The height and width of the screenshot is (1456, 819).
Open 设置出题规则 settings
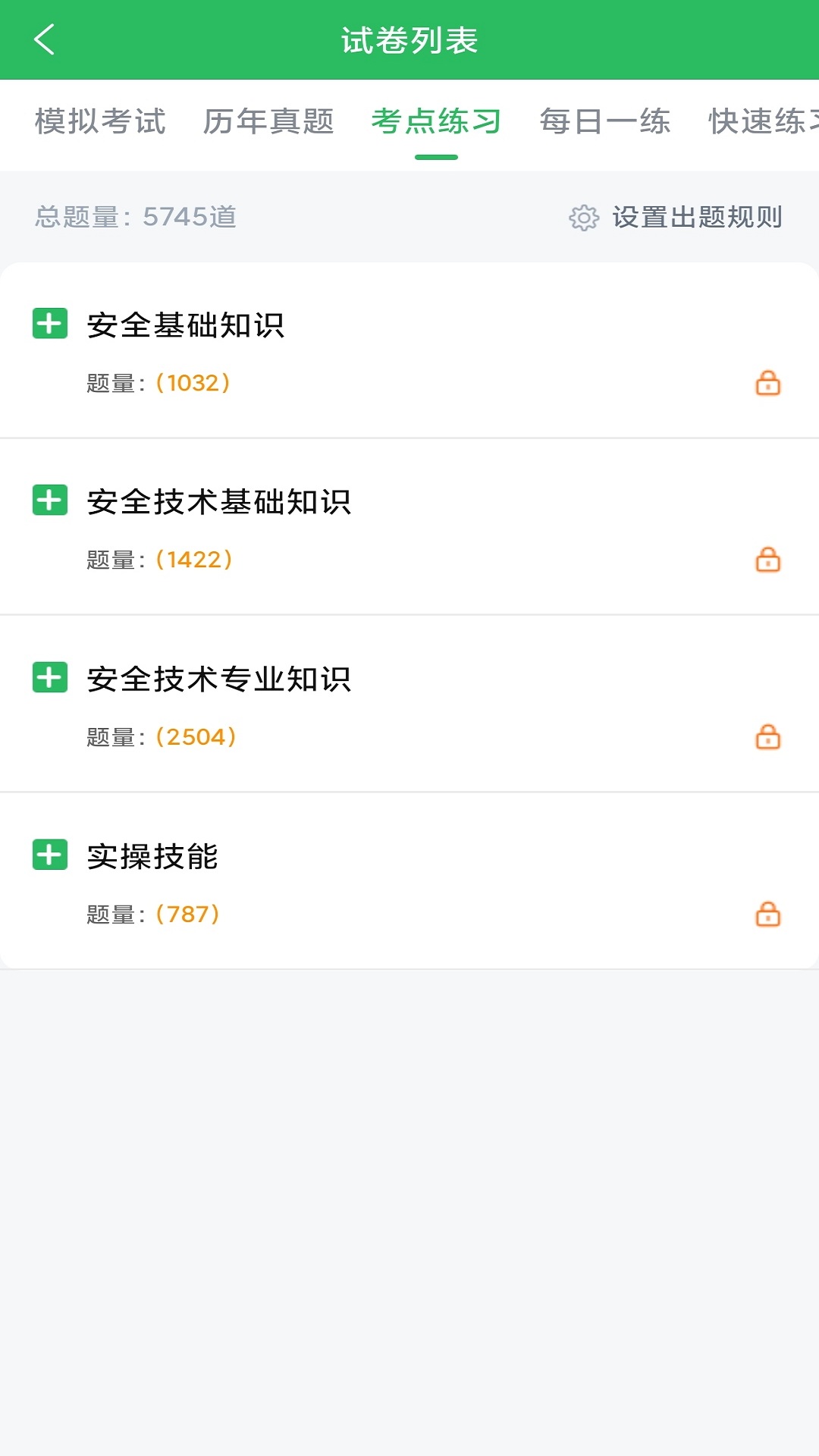coord(676,217)
